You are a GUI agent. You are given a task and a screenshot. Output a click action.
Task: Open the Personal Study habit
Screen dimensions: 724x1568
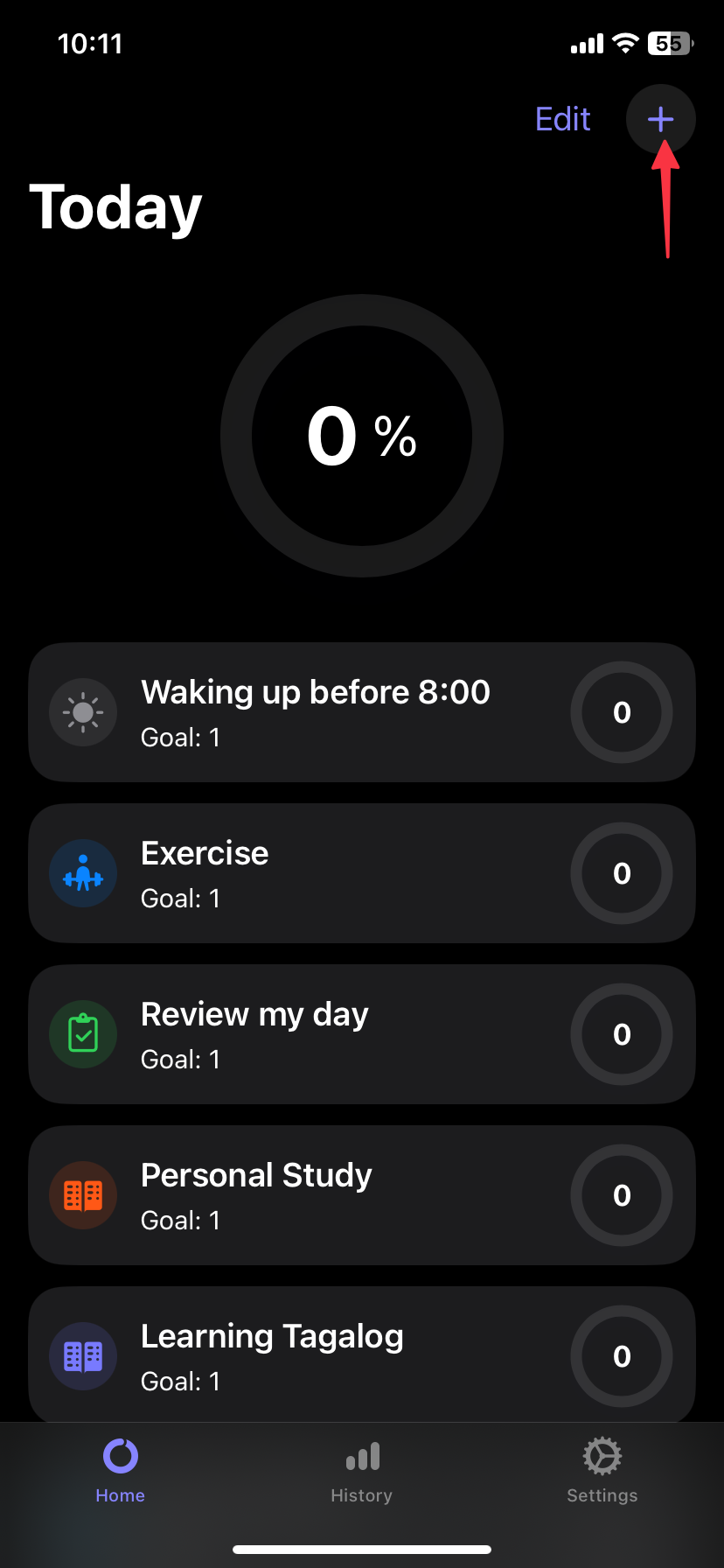(x=362, y=1195)
